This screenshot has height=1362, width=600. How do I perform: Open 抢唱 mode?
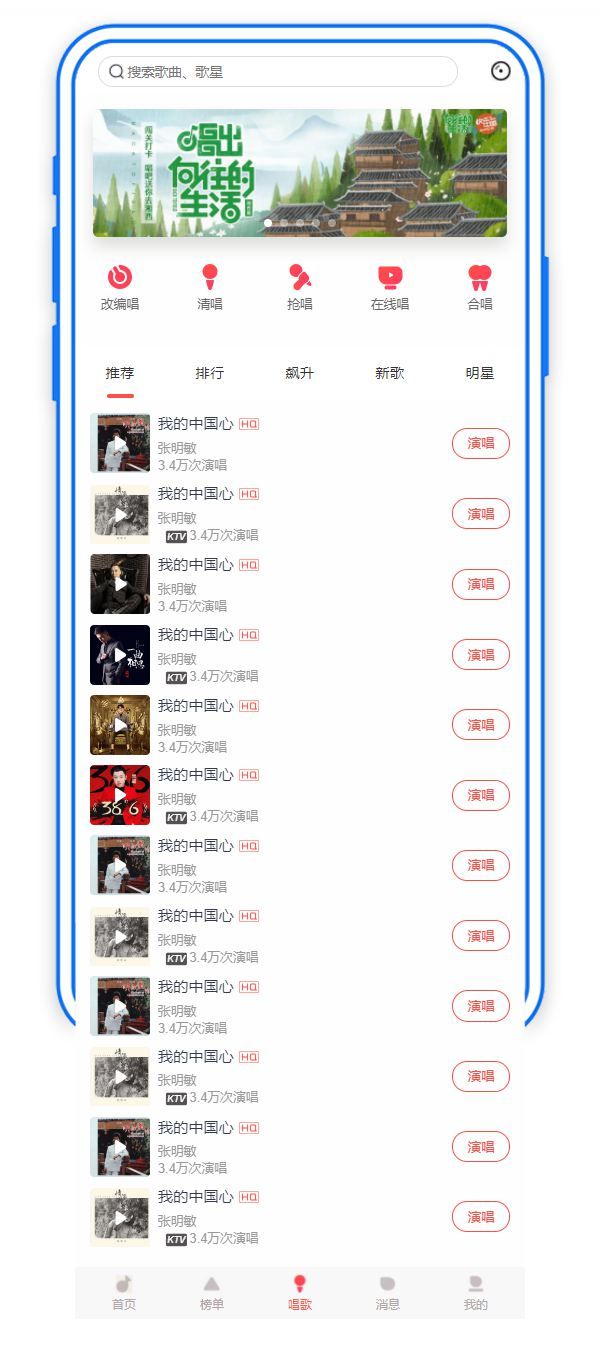tap(300, 287)
